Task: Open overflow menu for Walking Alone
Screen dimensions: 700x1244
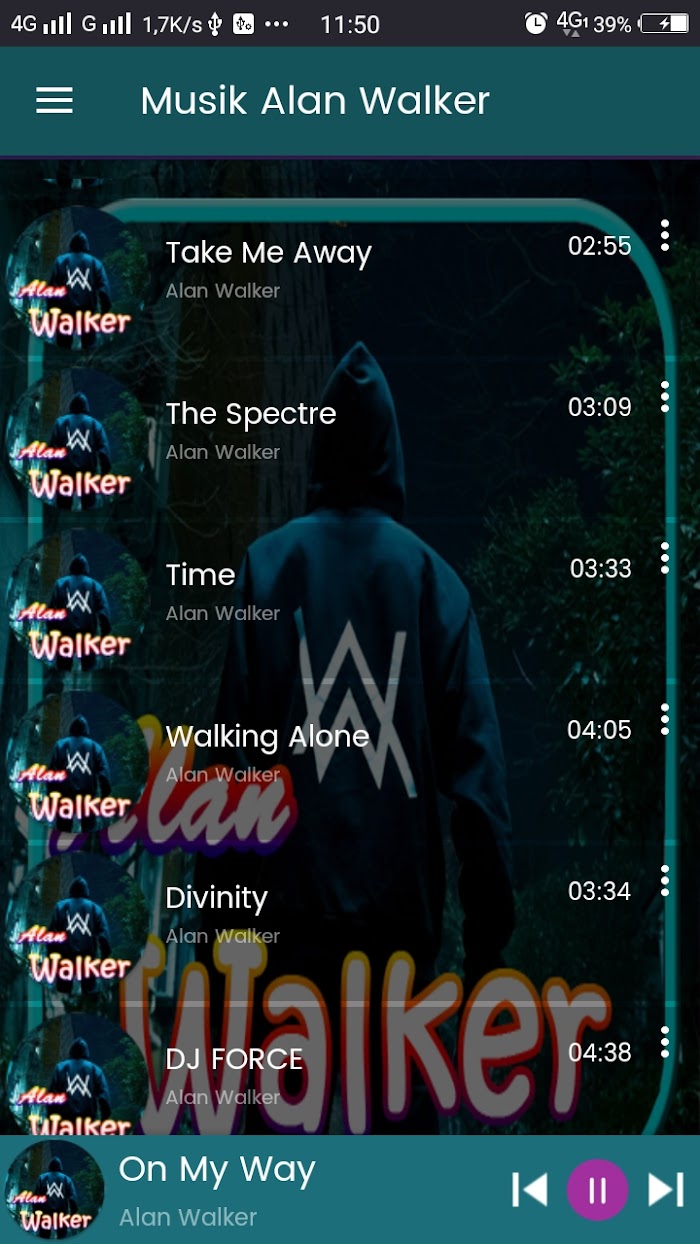Action: [665, 719]
